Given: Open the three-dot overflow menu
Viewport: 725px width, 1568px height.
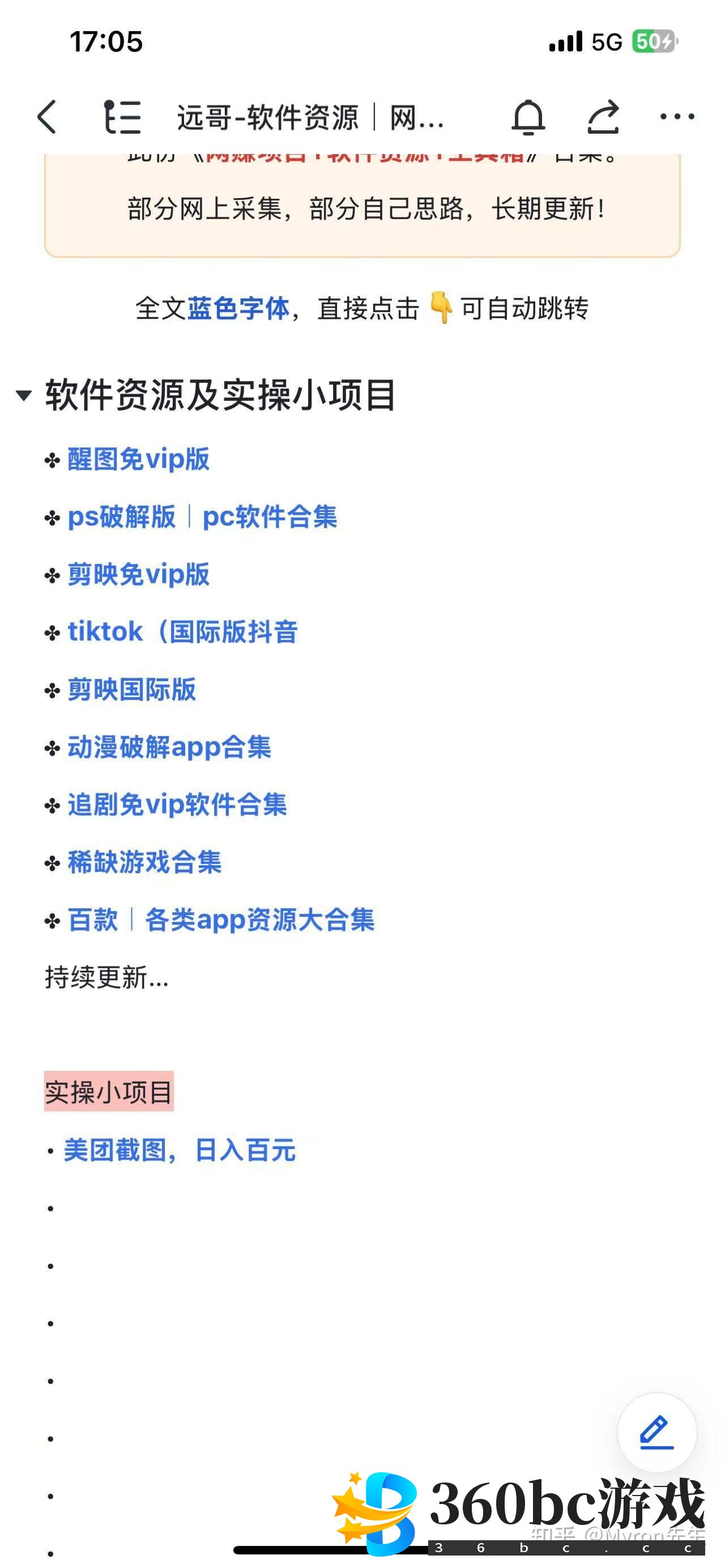Looking at the screenshot, I should 677,116.
